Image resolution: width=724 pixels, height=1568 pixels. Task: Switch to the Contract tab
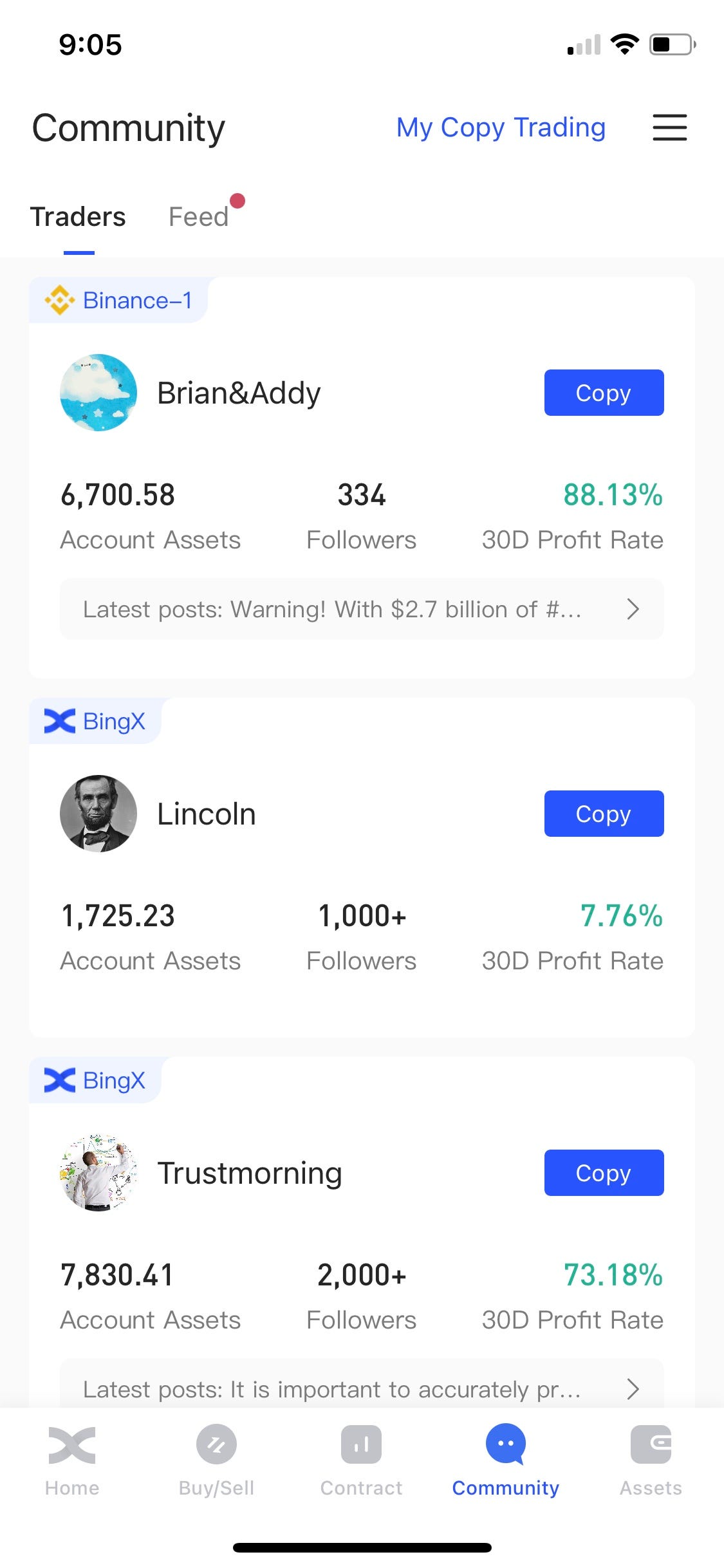point(361,1460)
